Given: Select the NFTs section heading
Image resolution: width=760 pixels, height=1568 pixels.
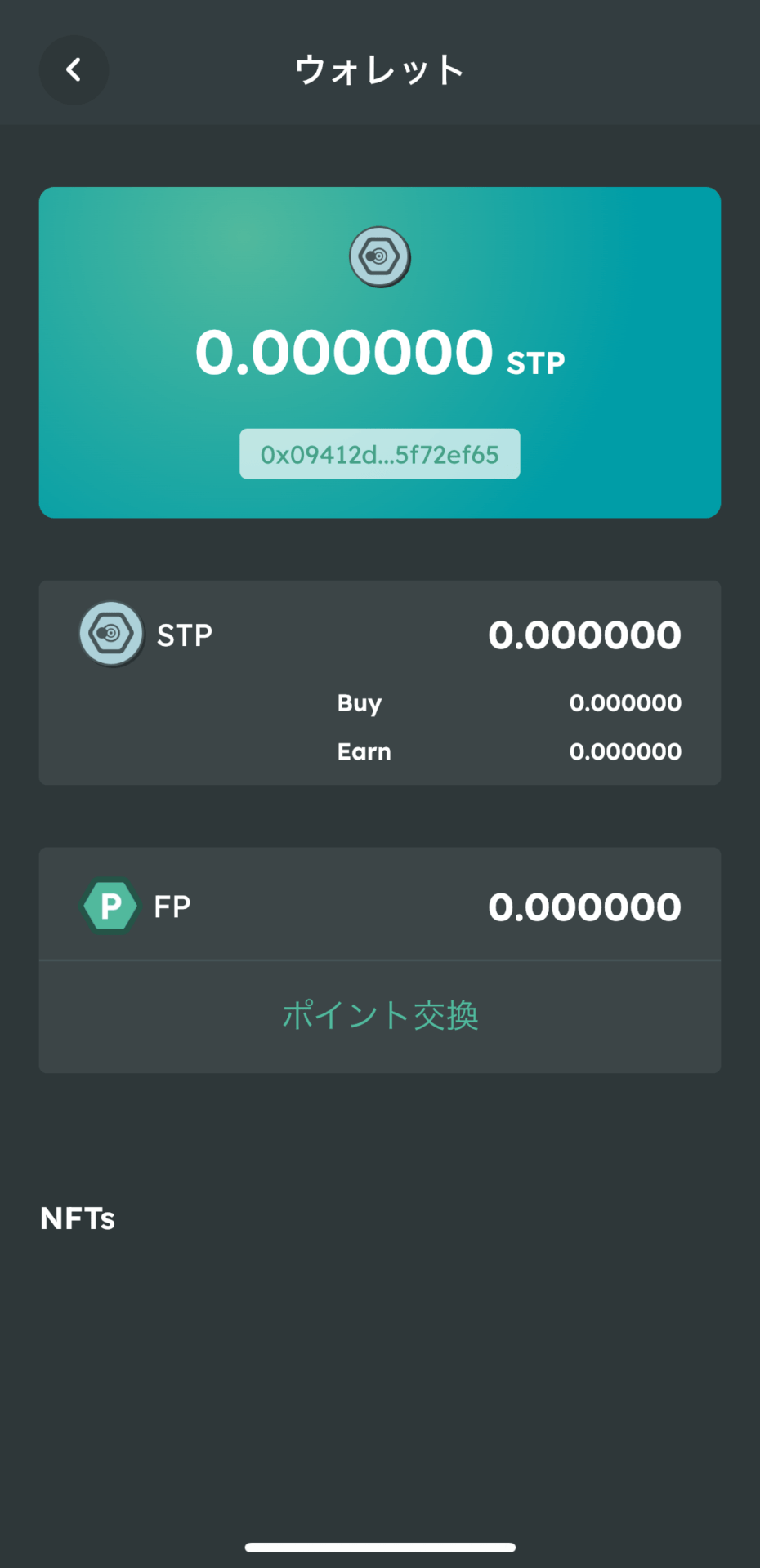Looking at the screenshot, I should pyautogui.click(x=77, y=1218).
